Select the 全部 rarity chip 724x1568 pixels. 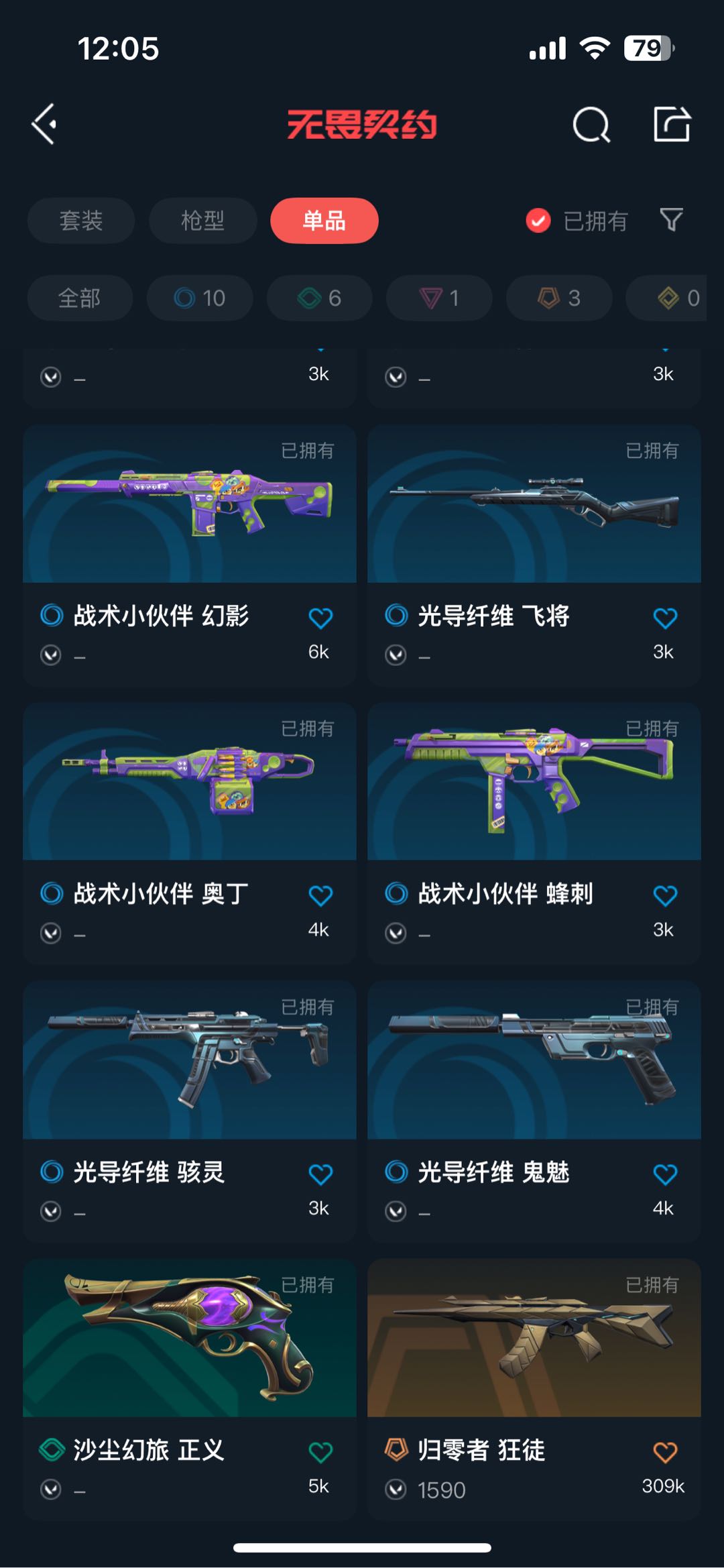tap(80, 298)
